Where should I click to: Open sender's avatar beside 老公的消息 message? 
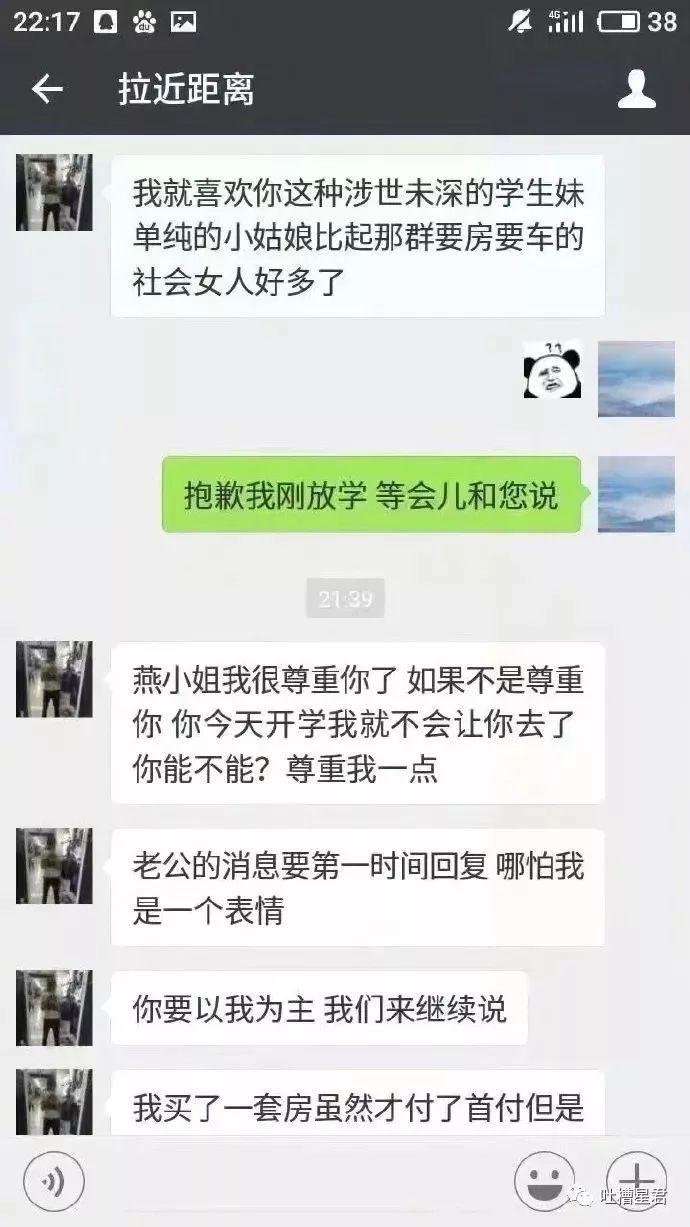[x=54, y=866]
